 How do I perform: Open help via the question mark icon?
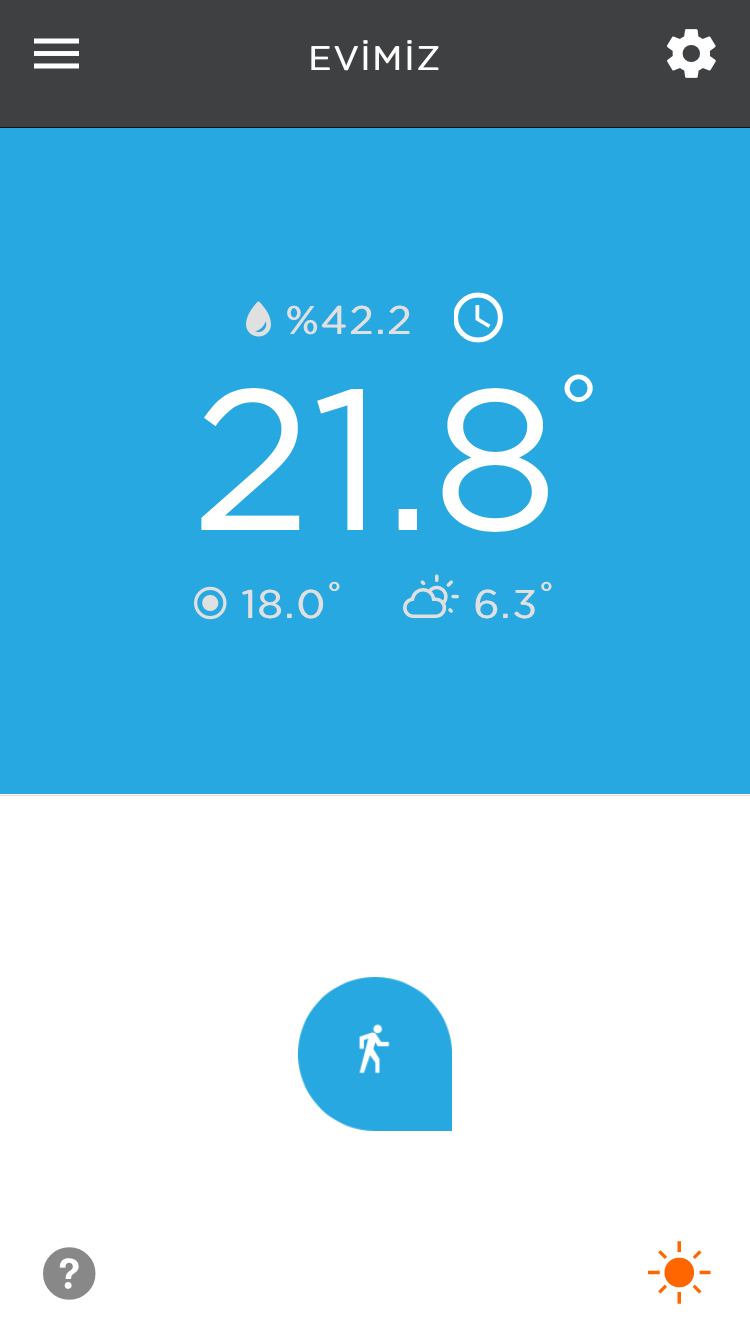[x=69, y=1273]
